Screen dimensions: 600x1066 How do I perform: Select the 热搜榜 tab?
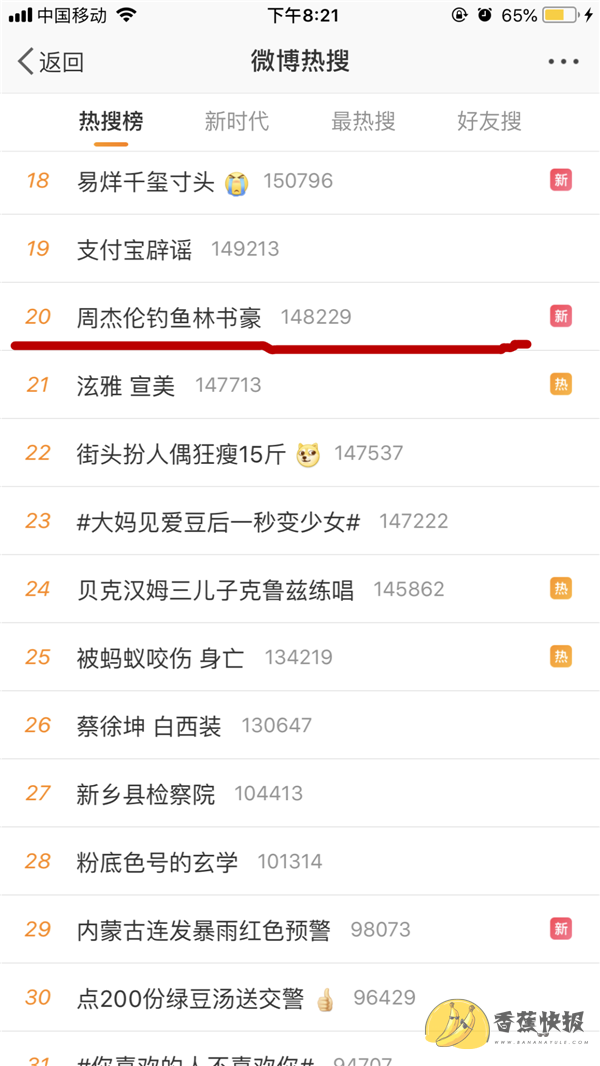point(111,122)
